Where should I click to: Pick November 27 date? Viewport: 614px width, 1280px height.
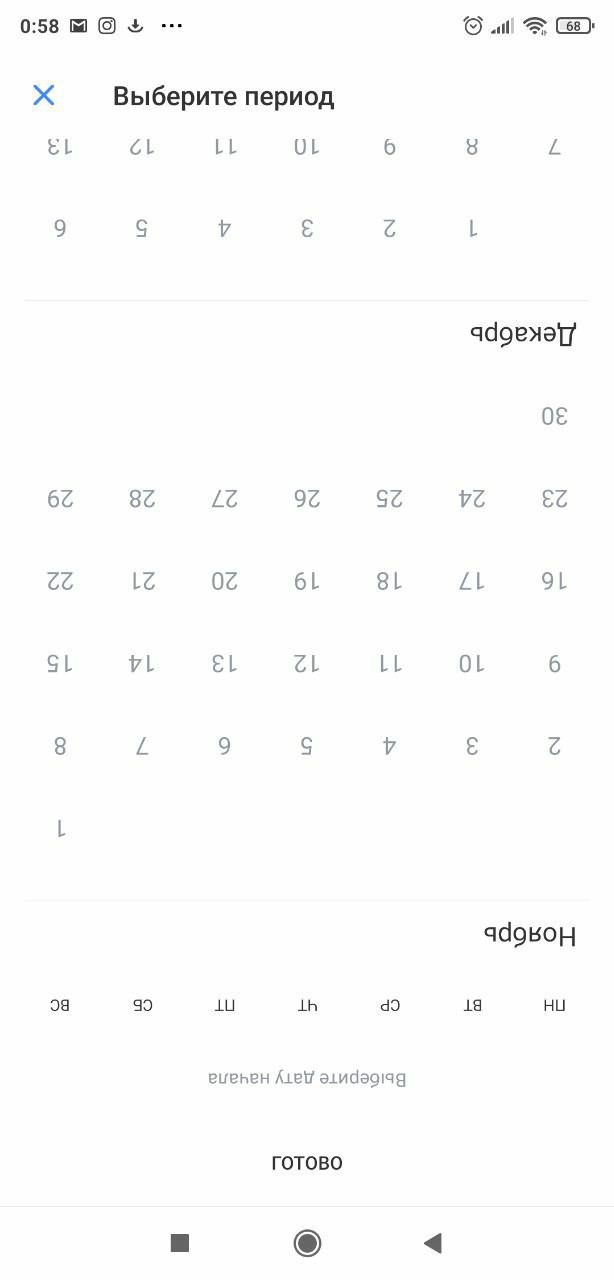pos(225,498)
